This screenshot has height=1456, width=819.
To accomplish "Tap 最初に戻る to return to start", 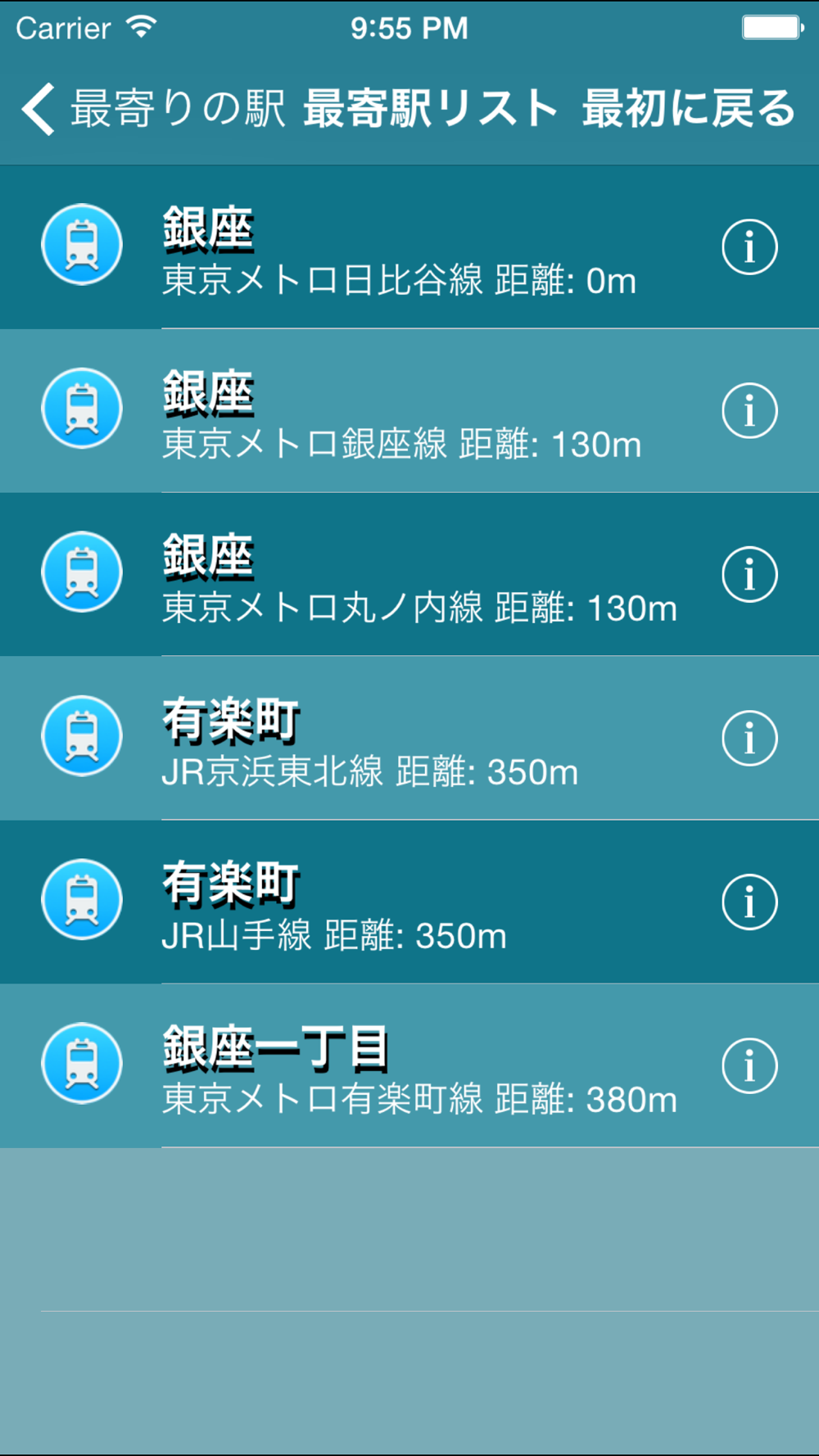I will (x=689, y=108).
